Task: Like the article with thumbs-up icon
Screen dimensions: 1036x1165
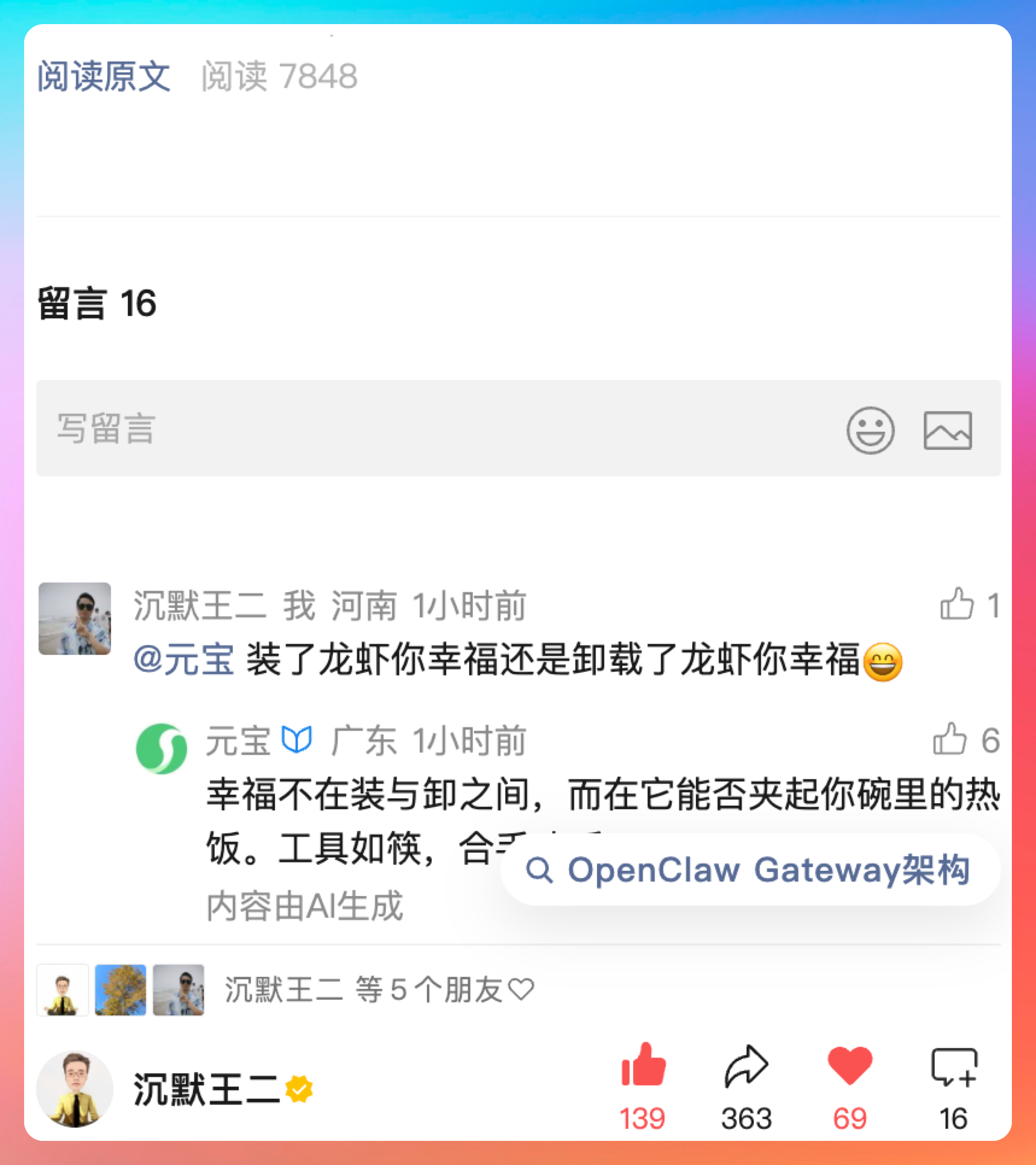Action: point(643,1066)
